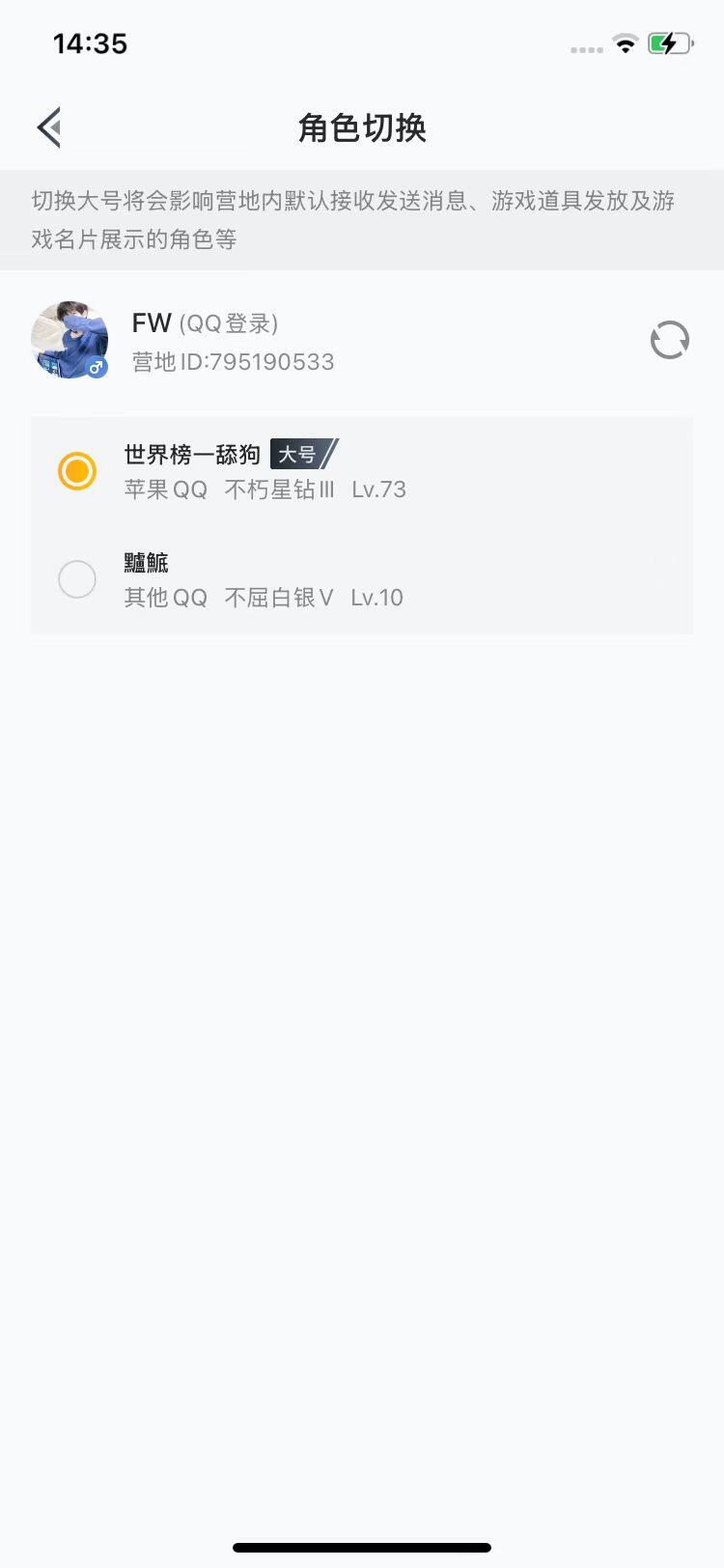Tap the refresh roles icon

click(669, 340)
